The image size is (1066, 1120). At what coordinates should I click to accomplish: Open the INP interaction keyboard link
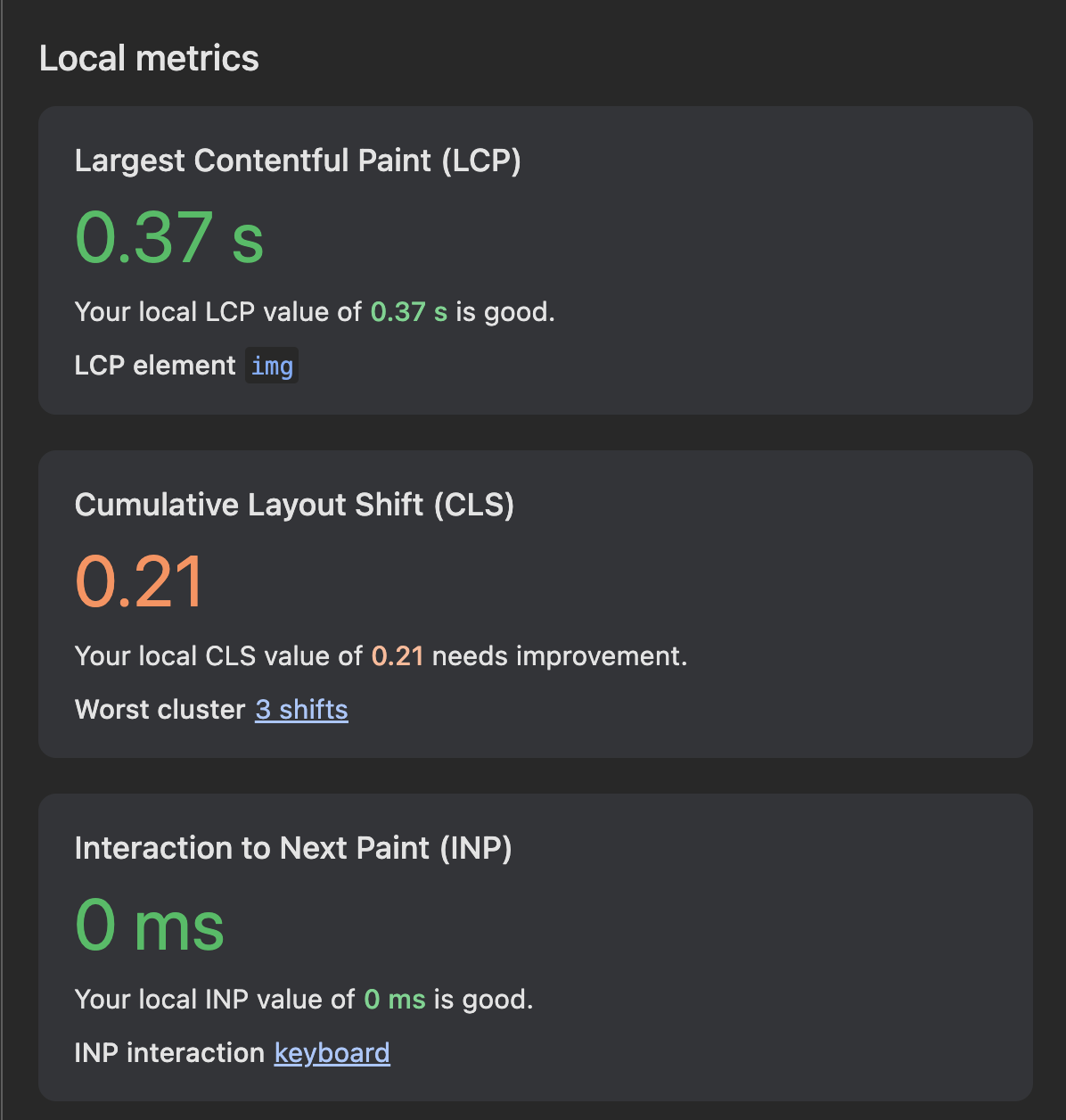332,1053
